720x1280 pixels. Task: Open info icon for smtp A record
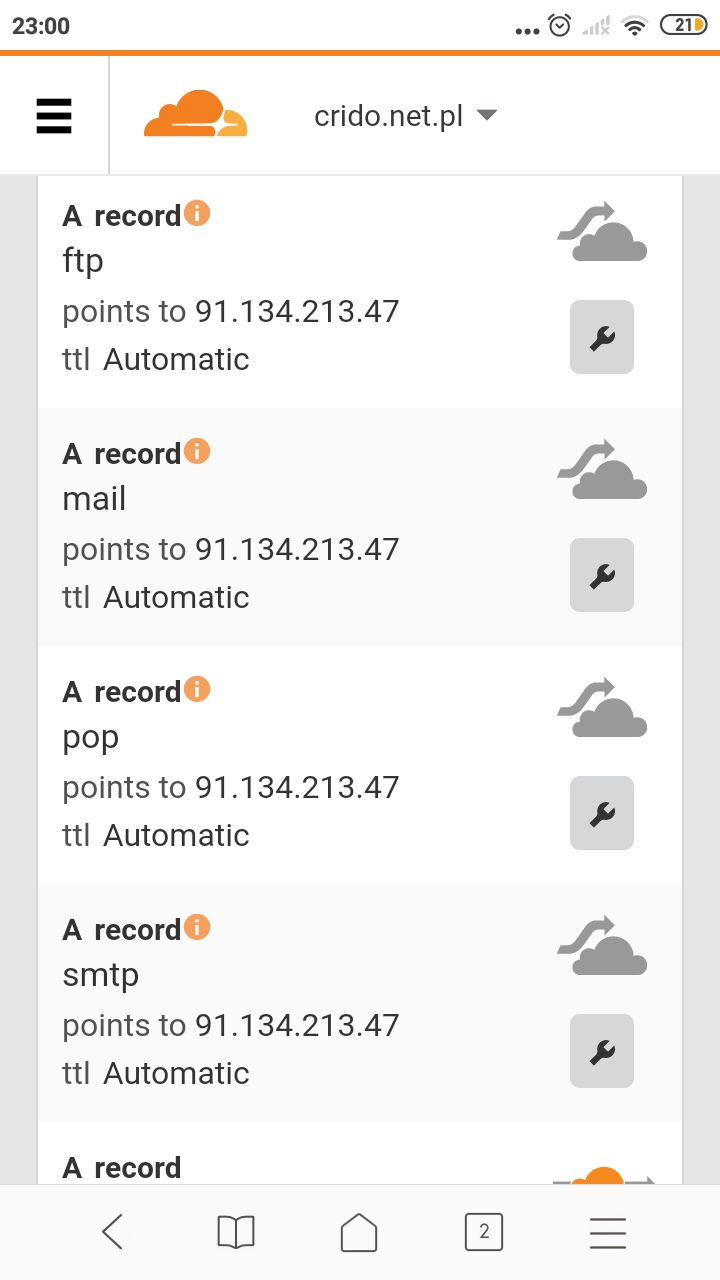point(197,928)
